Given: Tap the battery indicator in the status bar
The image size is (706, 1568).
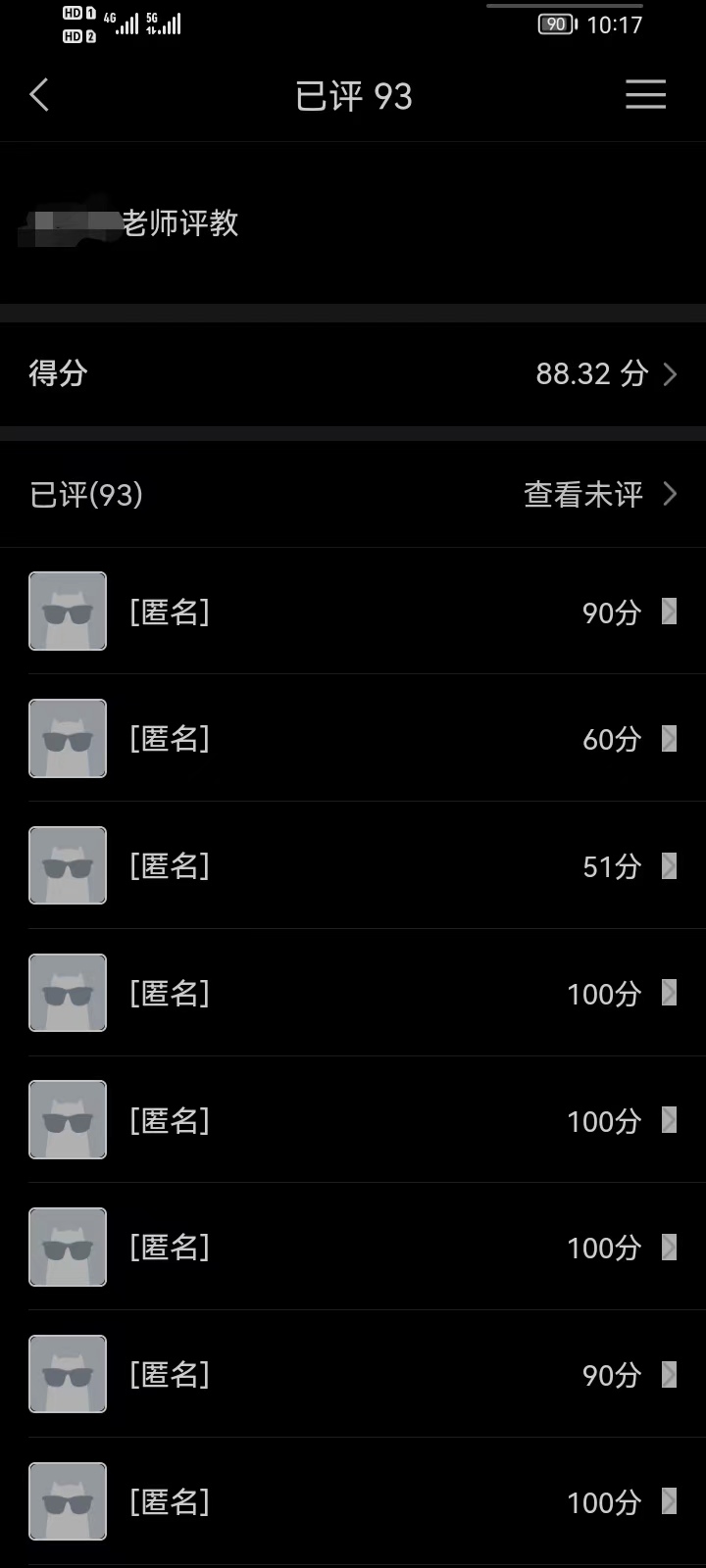Looking at the screenshot, I should tap(556, 24).
